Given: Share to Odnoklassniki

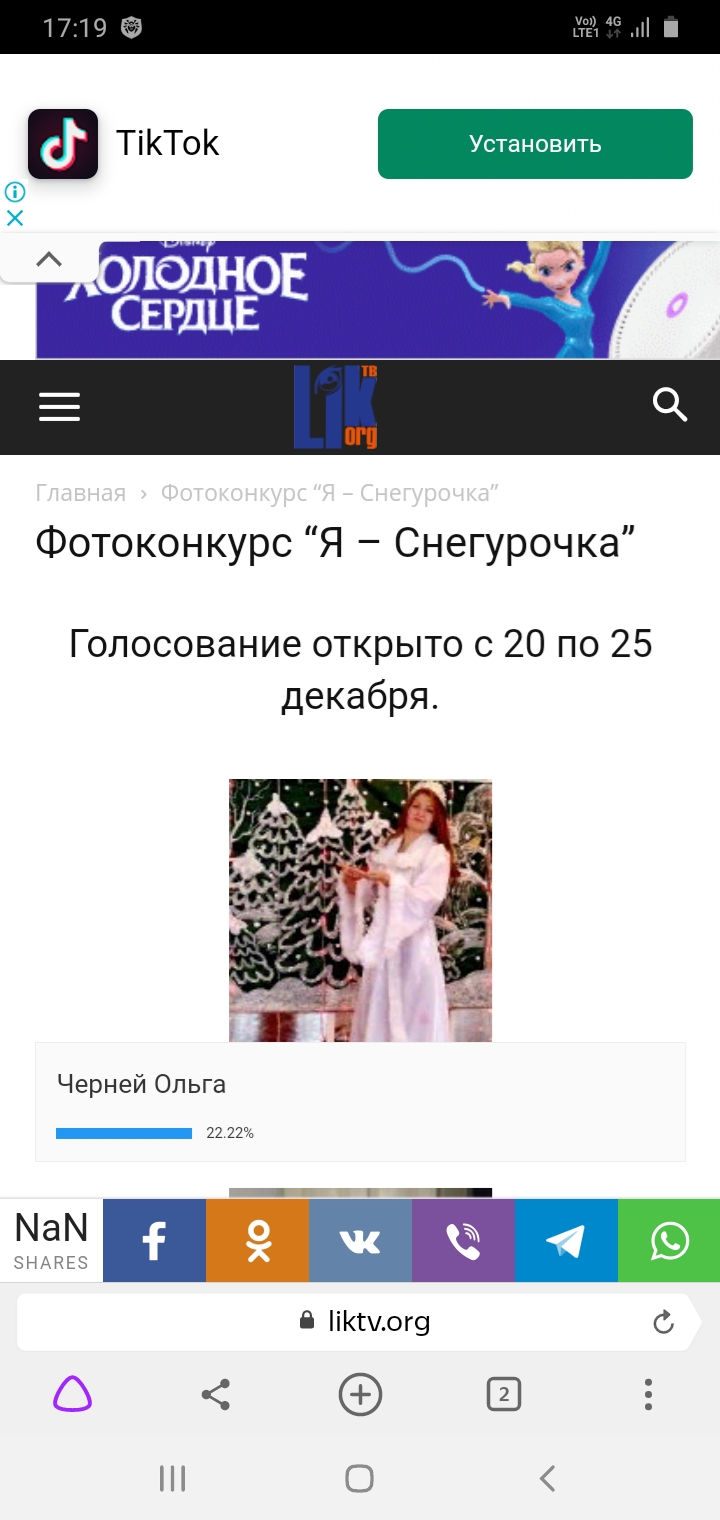Looking at the screenshot, I should coord(257,1241).
